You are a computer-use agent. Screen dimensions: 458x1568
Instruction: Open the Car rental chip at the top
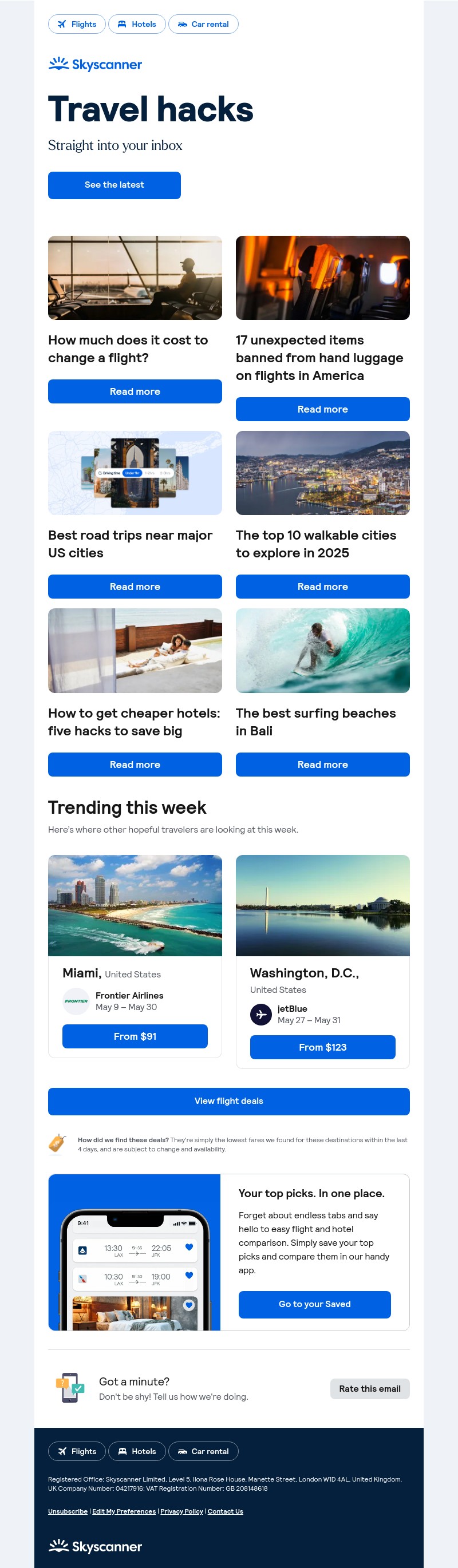tap(203, 25)
